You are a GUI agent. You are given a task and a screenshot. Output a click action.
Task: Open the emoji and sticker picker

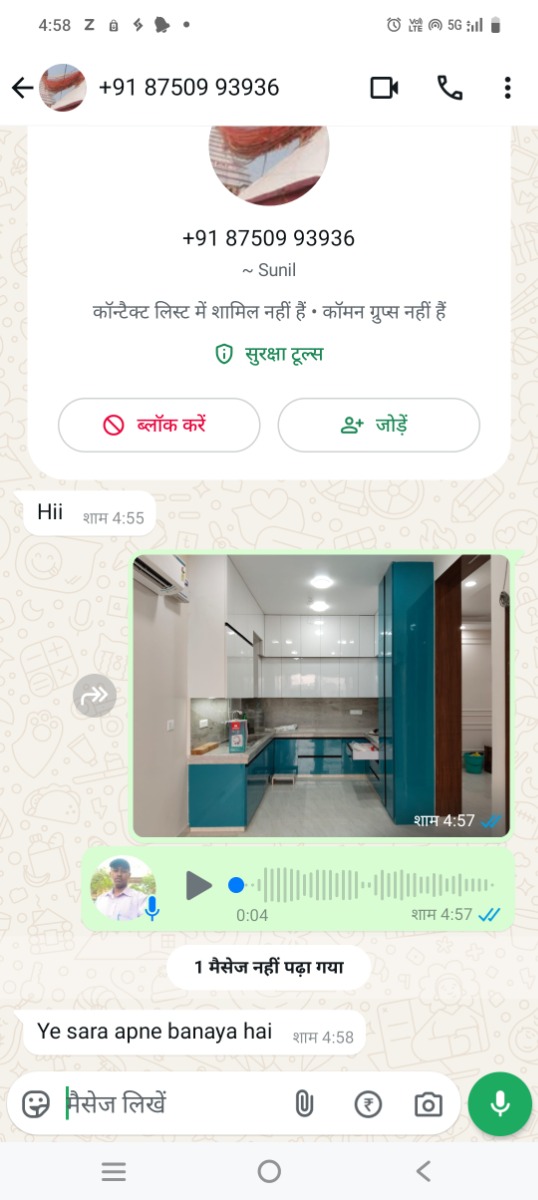[x=36, y=1104]
